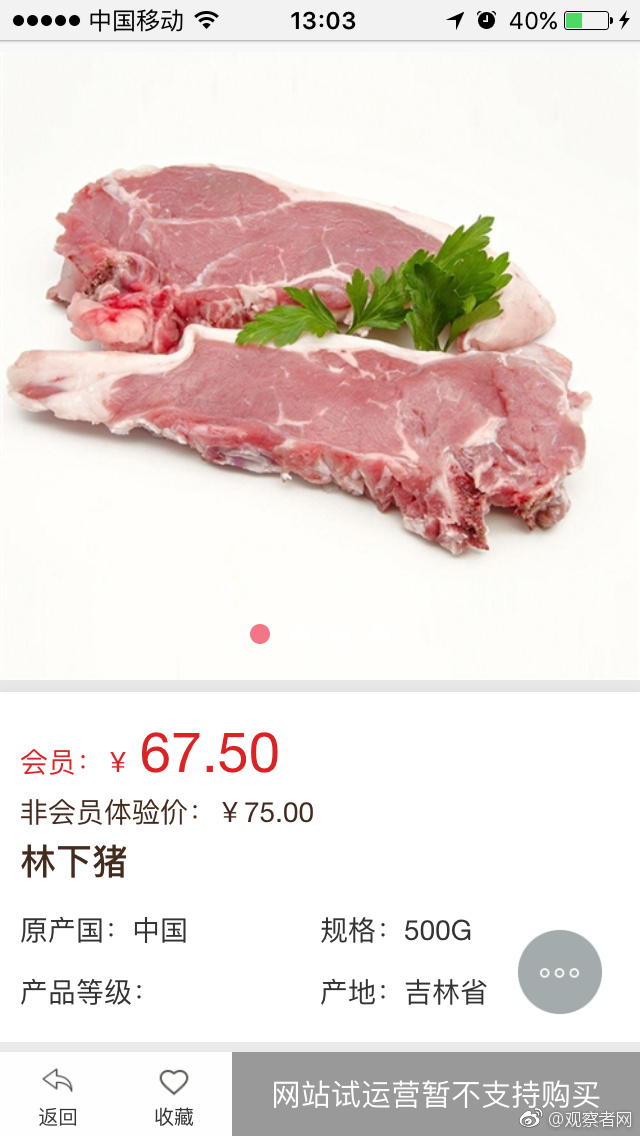Open the floating three-dot menu
Screen dimensions: 640x1136
point(559,972)
